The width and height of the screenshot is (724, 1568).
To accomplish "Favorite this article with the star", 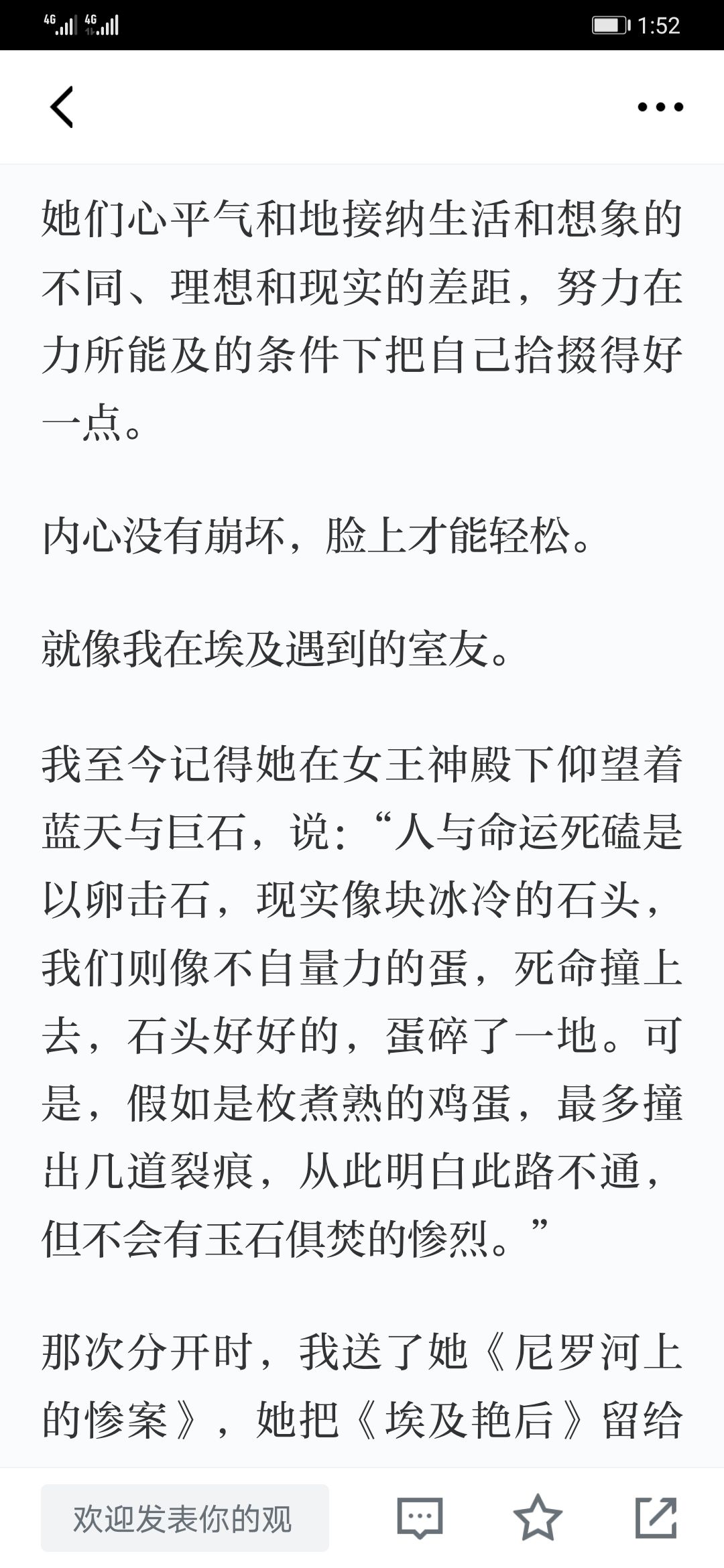I will pyautogui.click(x=538, y=1518).
